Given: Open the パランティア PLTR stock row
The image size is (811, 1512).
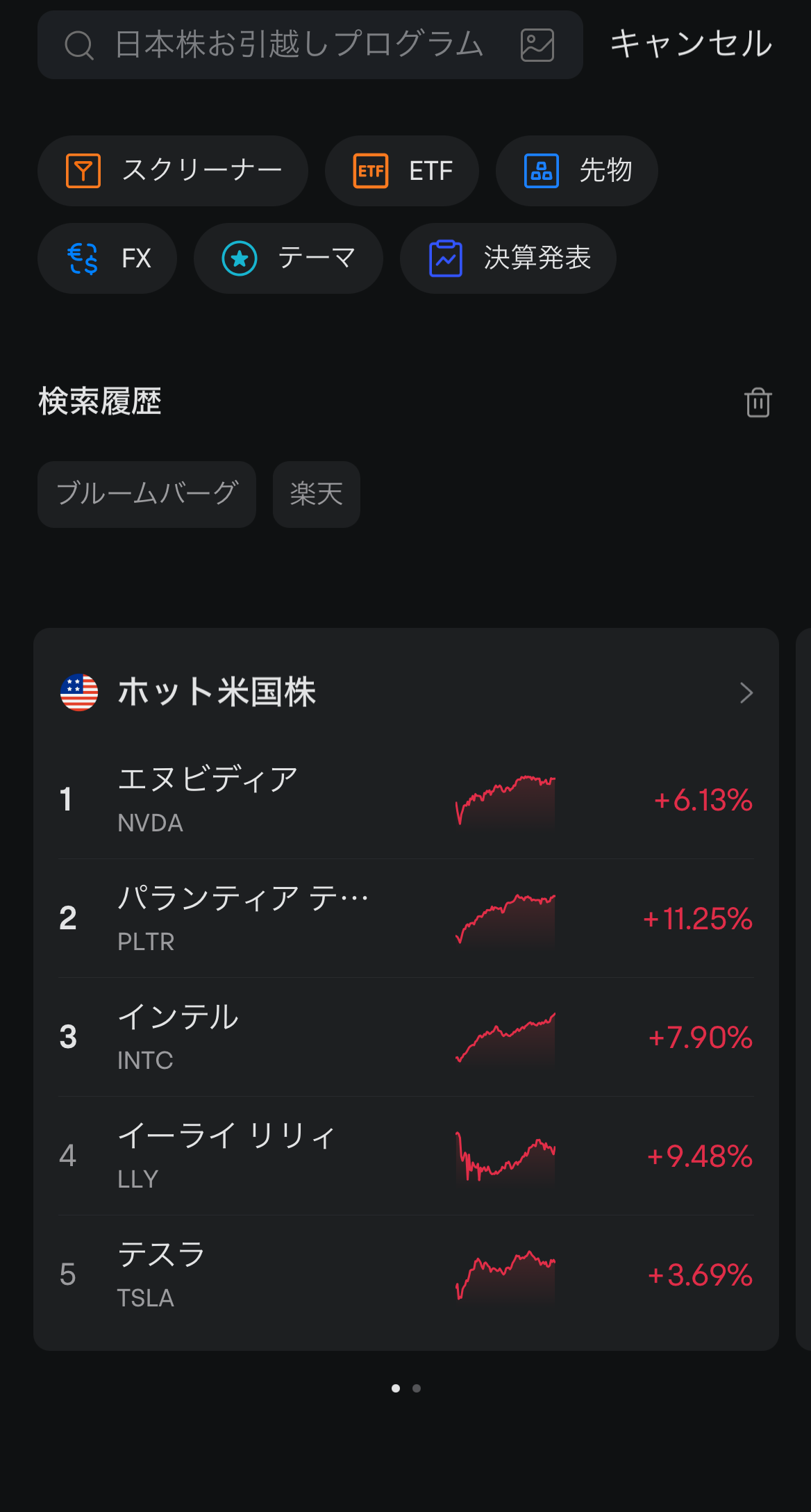Looking at the screenshot, I should pyautogui.click(x=406, y=919).
